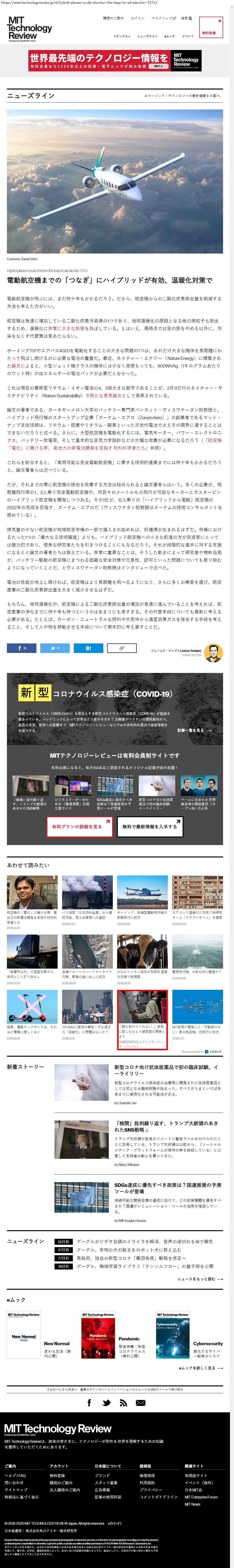Tap 有料プランの詳細を見る button
This screenshot has height=1568, width=234.
pyautogui.click(x=79, y=826)
